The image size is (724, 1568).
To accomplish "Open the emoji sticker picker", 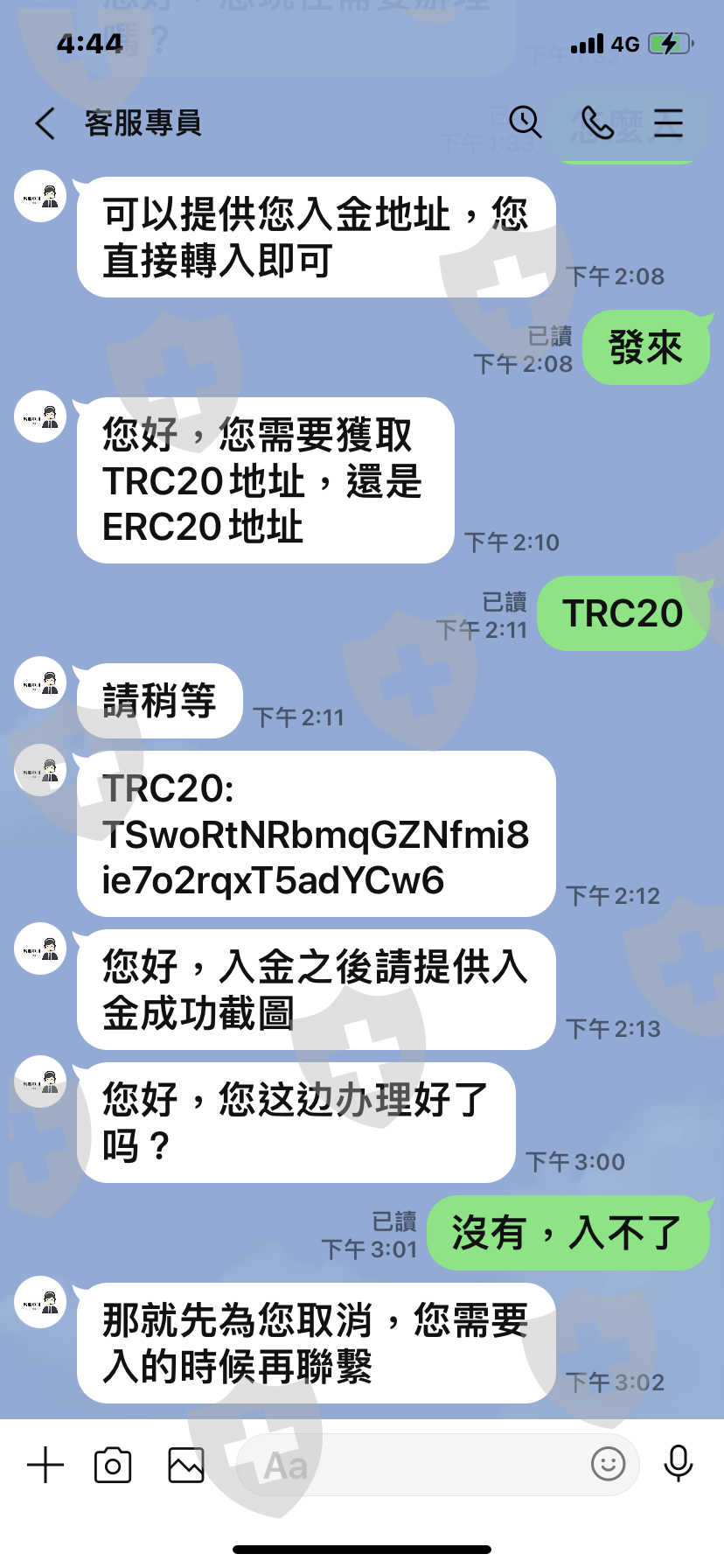I will (608, 1463).
